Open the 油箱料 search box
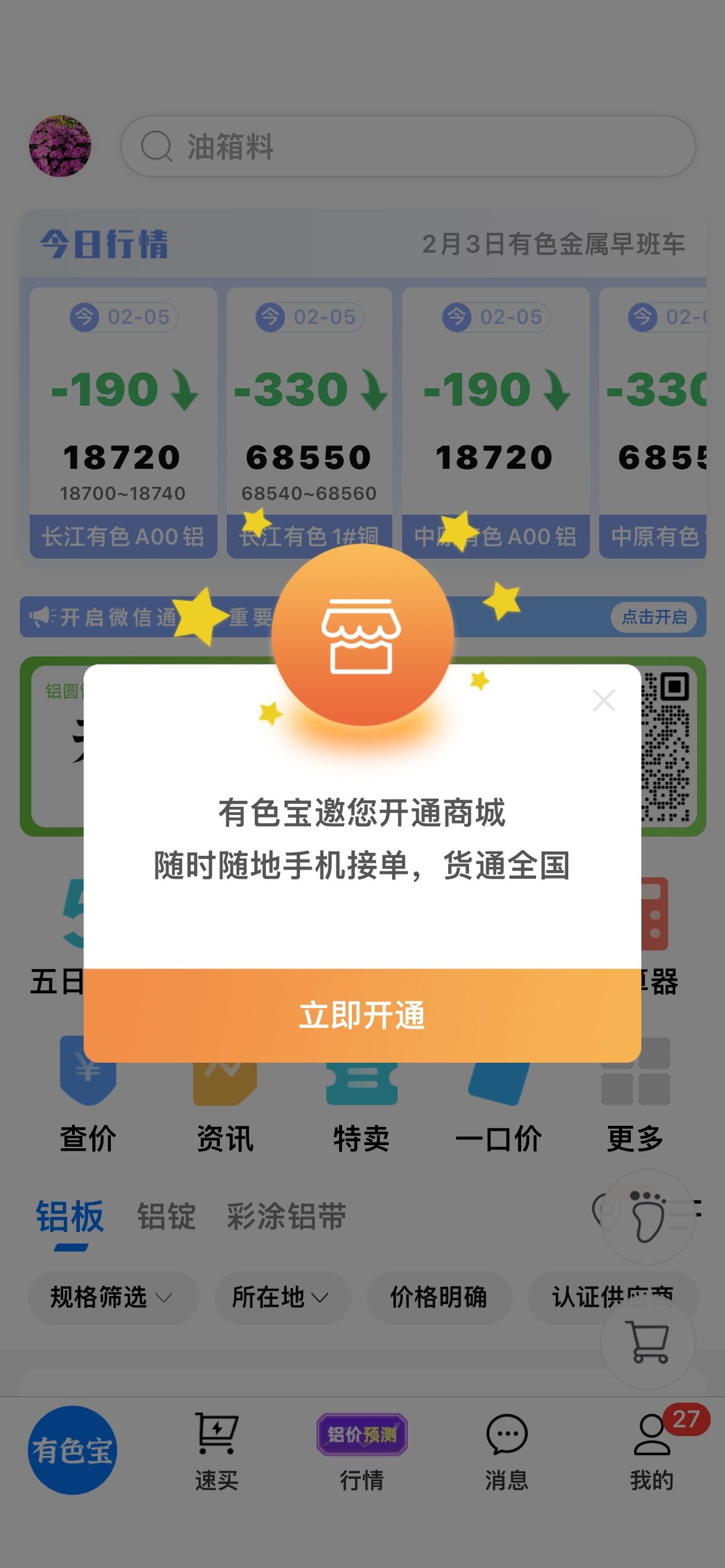Viewport: 725px width, 1568px height. coord(408,146)
